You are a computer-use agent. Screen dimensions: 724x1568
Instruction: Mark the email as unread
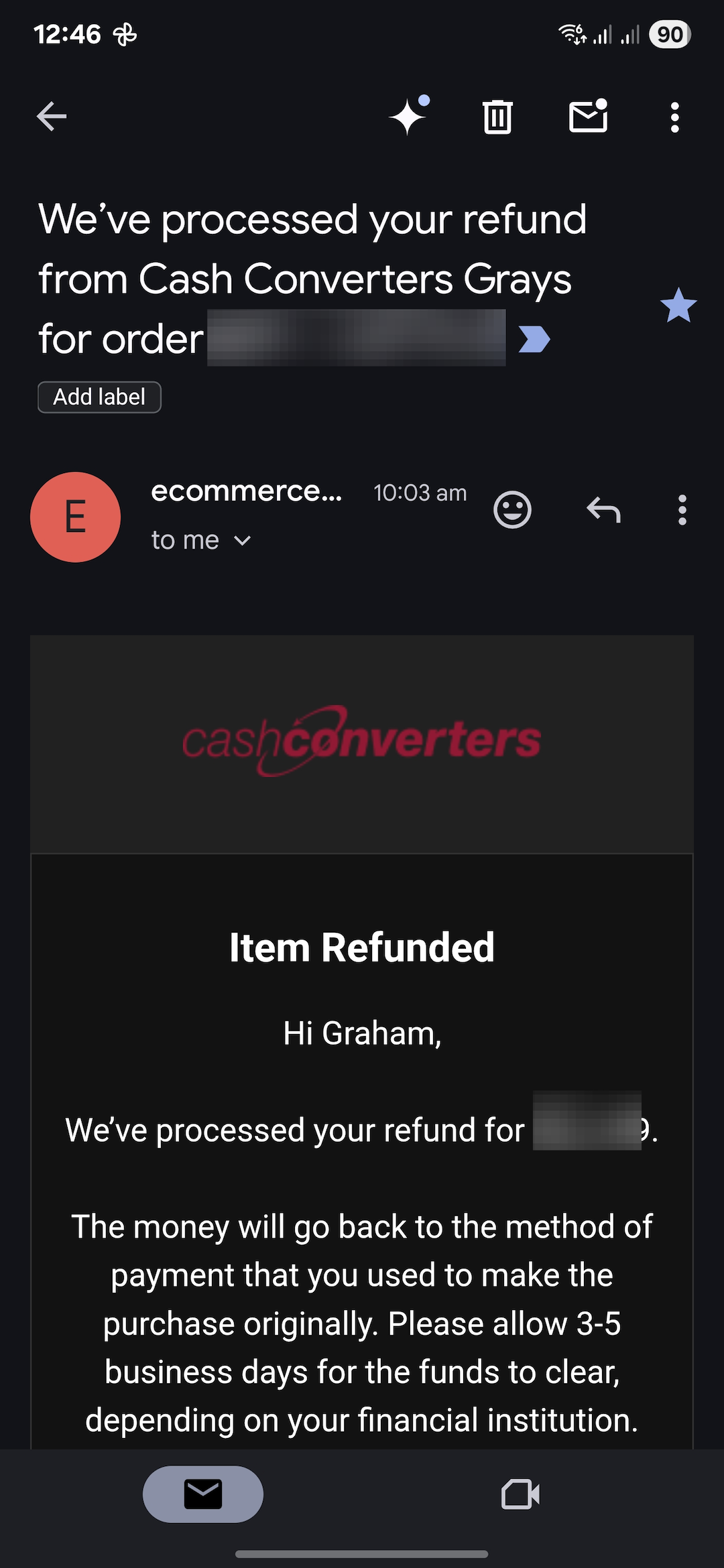[588, 116]
